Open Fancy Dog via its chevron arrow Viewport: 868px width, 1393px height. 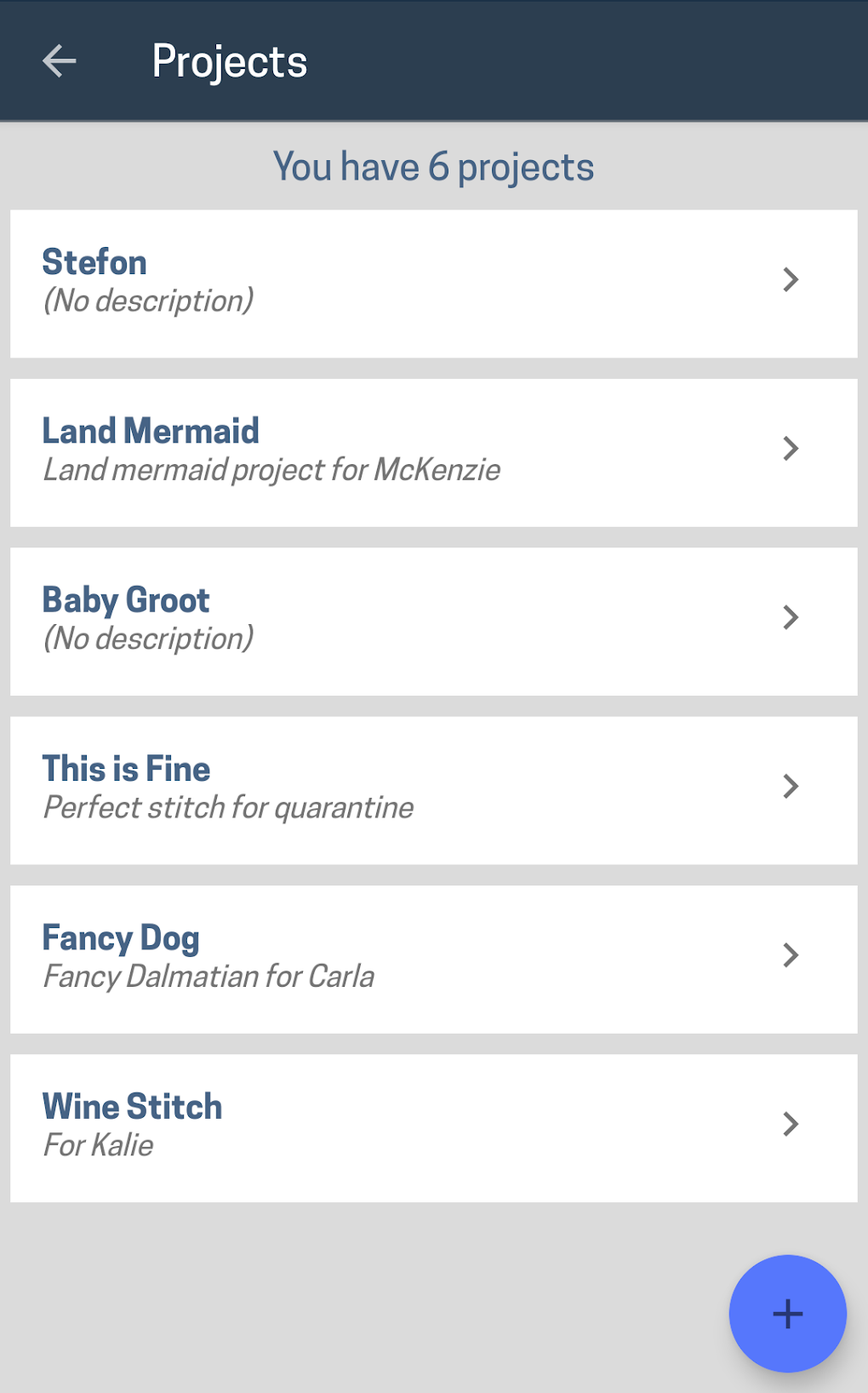pyautogui.click(x=791, y=954)
